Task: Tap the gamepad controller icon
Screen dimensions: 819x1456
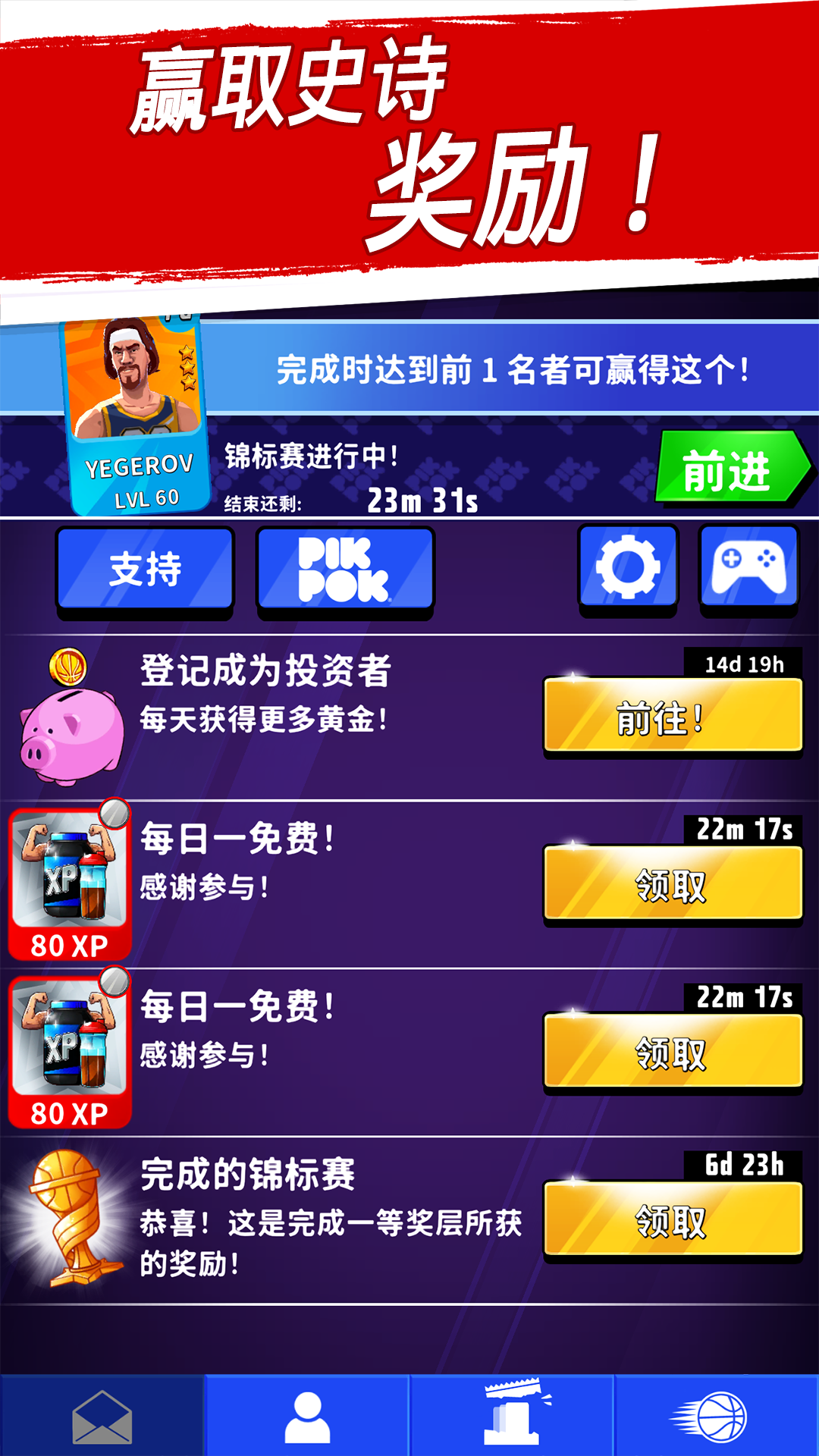Action: pyautogui.click(x=747, y=569)
